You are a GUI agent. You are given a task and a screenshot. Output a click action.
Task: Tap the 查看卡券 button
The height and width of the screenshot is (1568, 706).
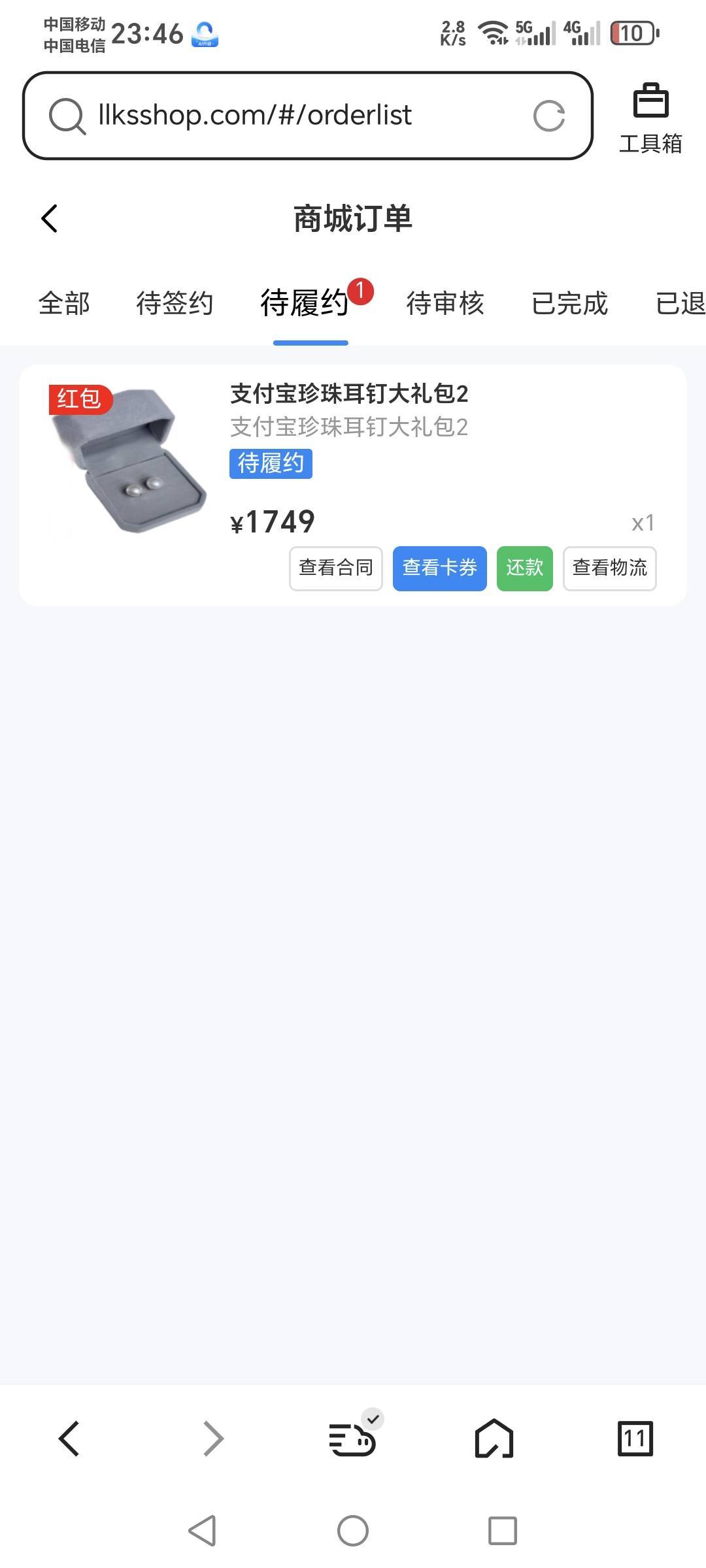click(x=440, y=568)
